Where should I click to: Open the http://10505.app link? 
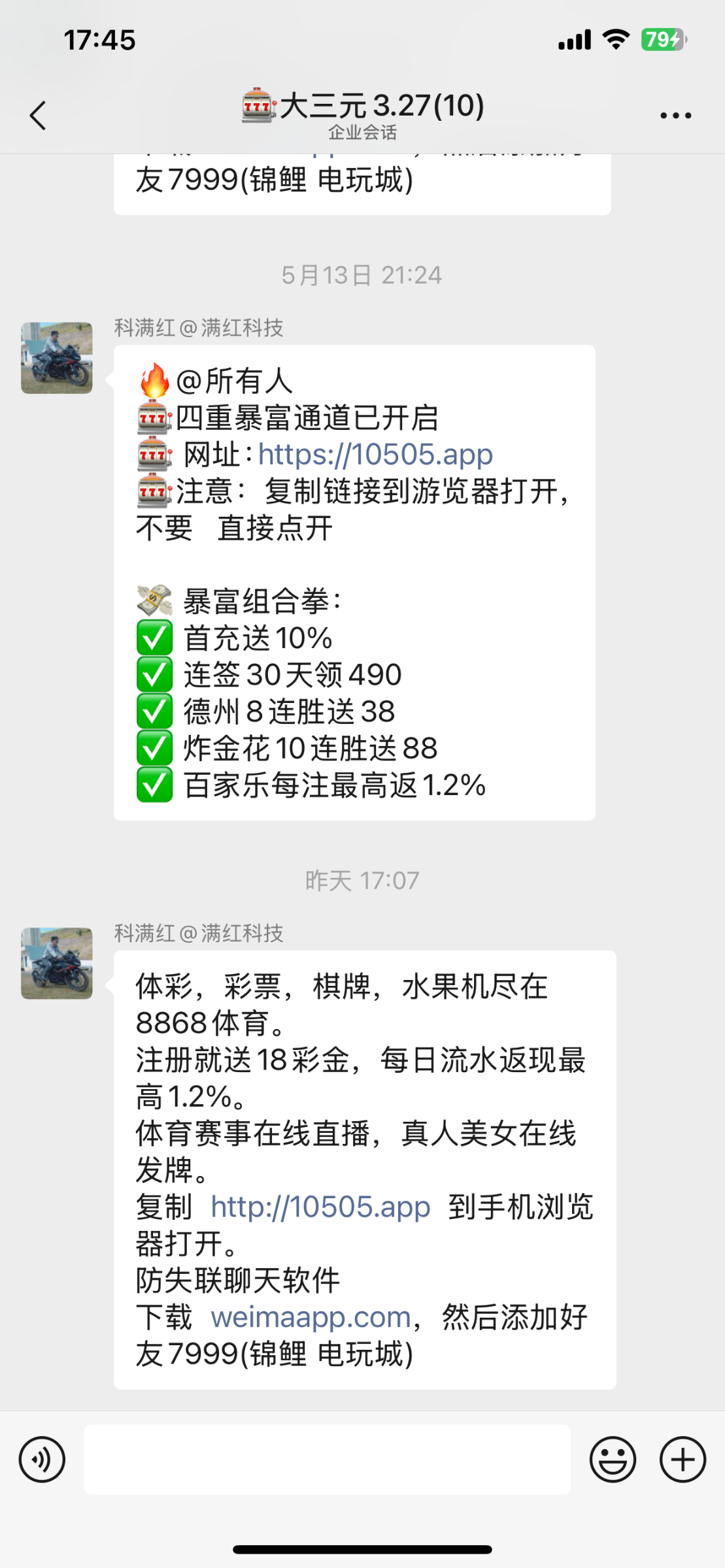coord(320,1207)
